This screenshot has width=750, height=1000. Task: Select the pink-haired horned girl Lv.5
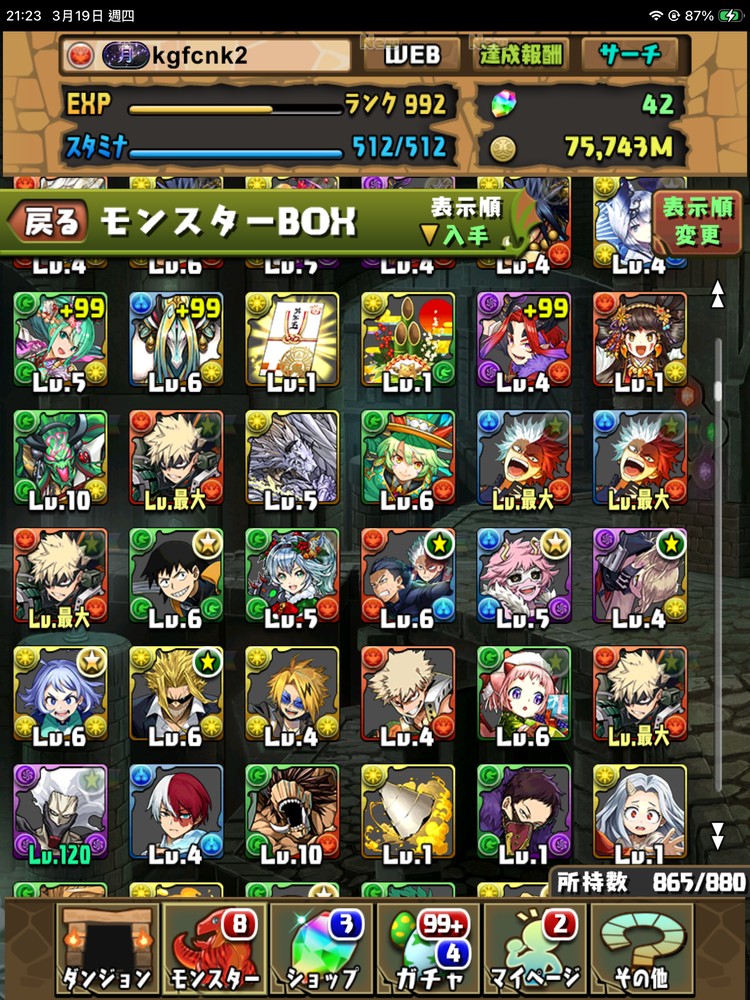(525, 575)
